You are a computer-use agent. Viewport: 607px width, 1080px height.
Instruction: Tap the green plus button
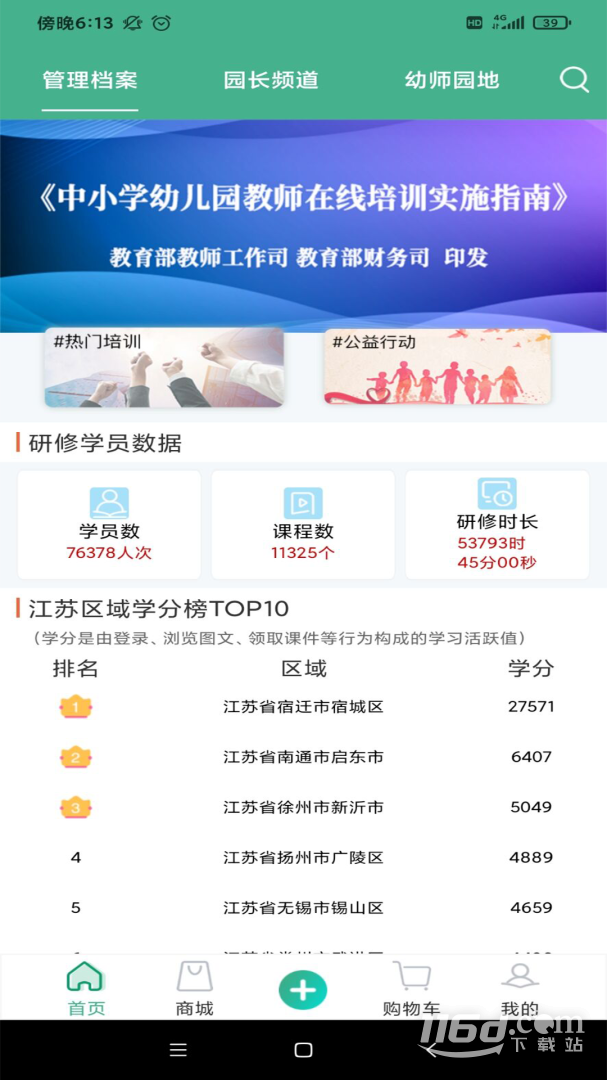point(303,990)
